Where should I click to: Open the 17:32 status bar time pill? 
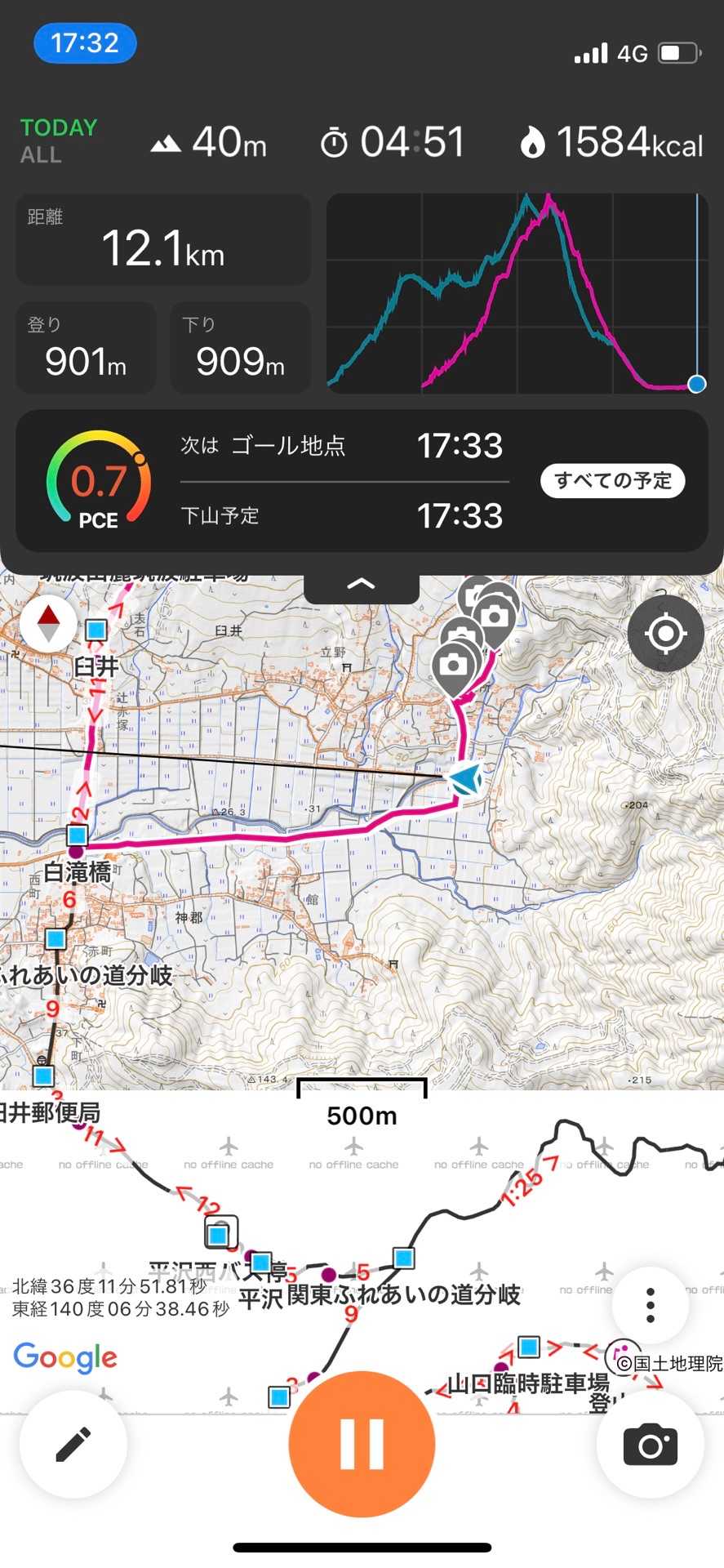point(85,42)
